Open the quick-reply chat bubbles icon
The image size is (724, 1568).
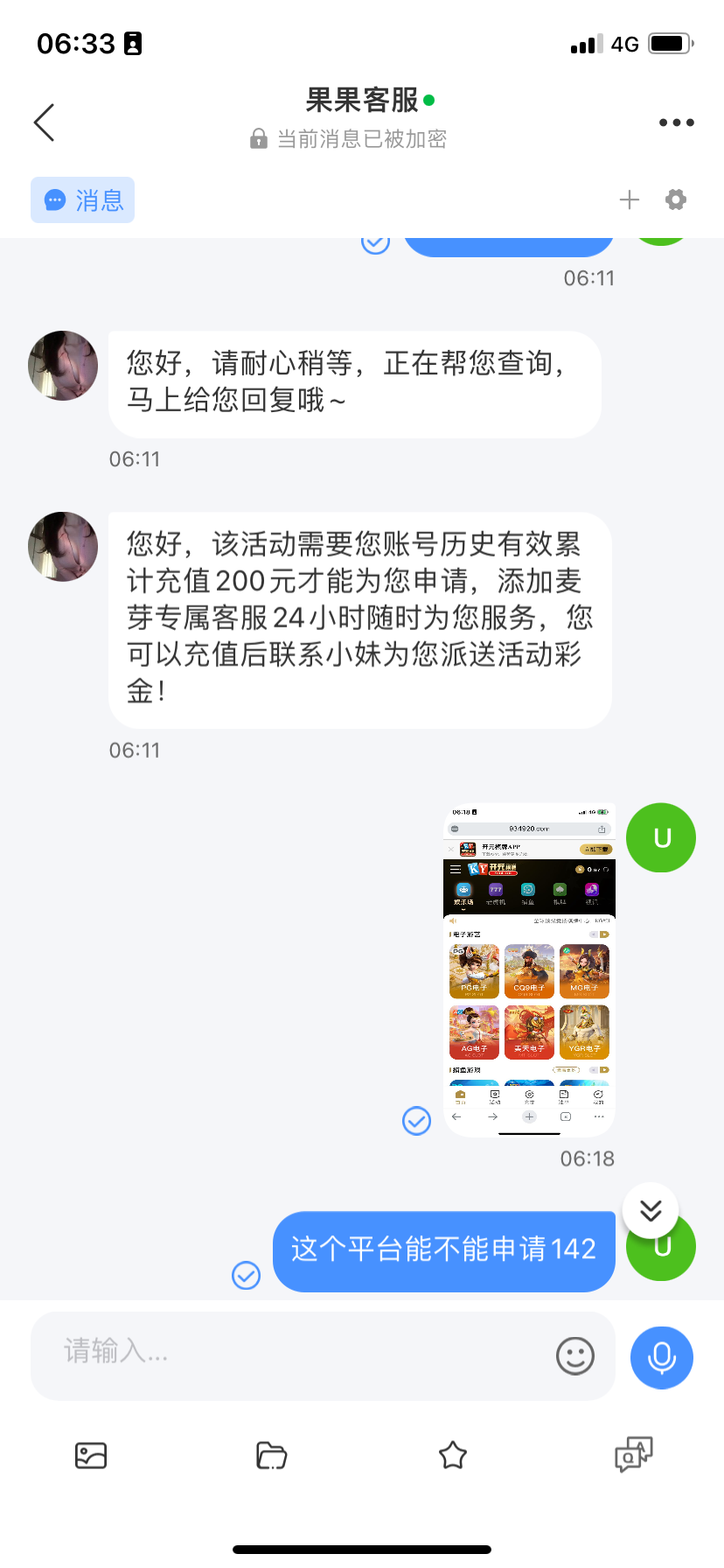634,1455
